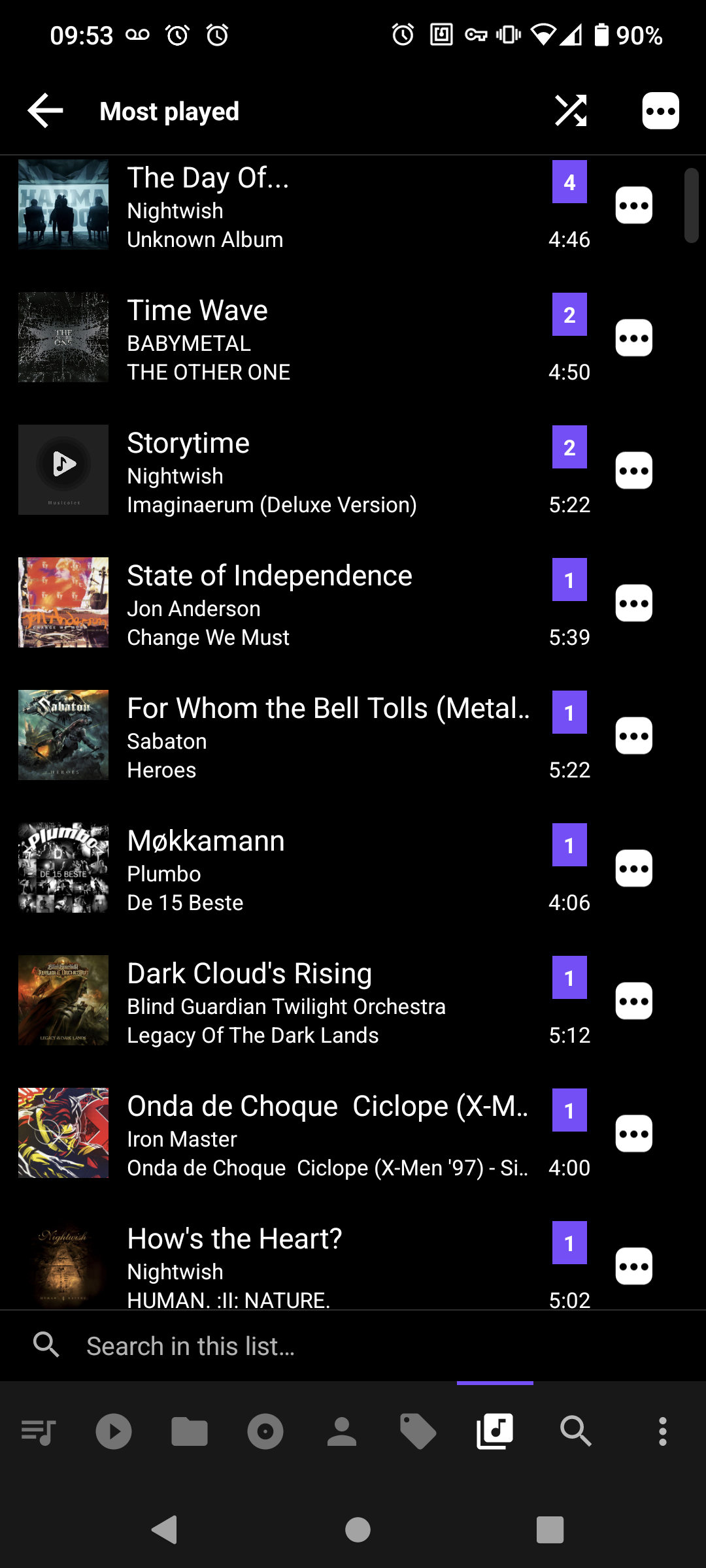Switch to the queue tab

pos(38,1432)
